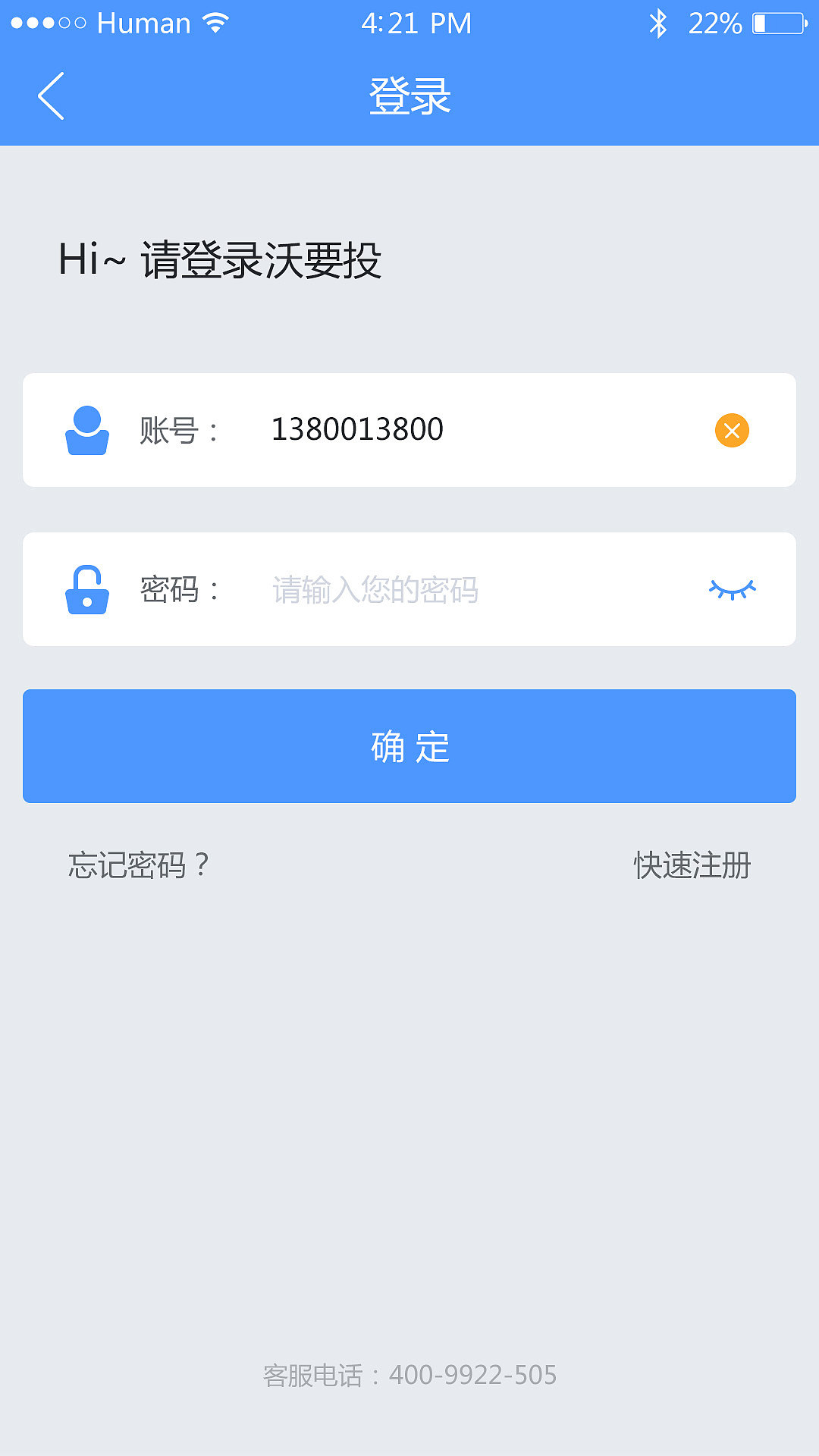The height and width of the screenshot is (1456, 819).
Task: Clear the account number with orange X icon
Action: pyautogui.click(x=731, y=429)
